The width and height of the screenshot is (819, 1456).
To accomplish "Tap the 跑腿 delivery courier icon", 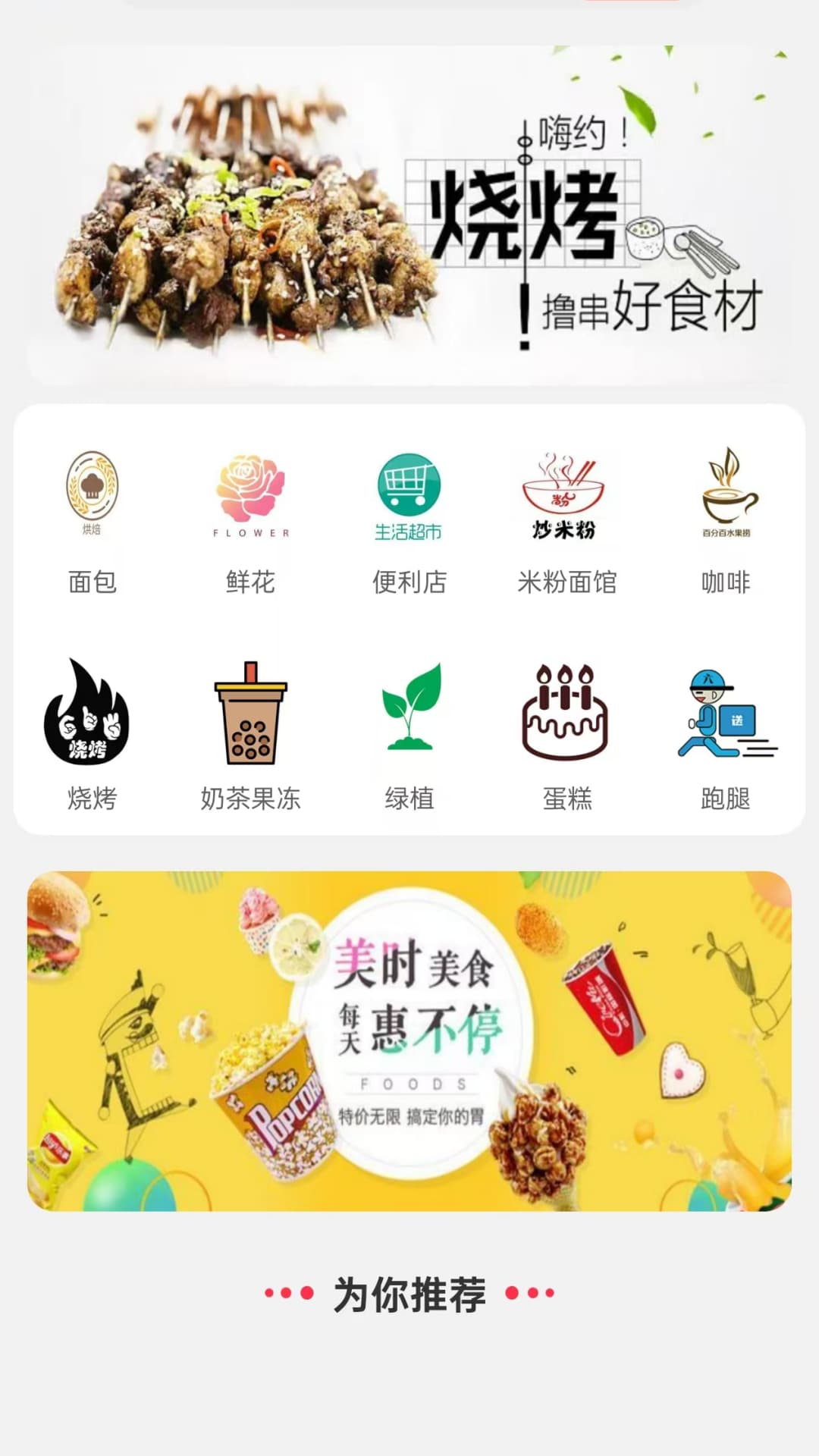I will tap(724, 713).
